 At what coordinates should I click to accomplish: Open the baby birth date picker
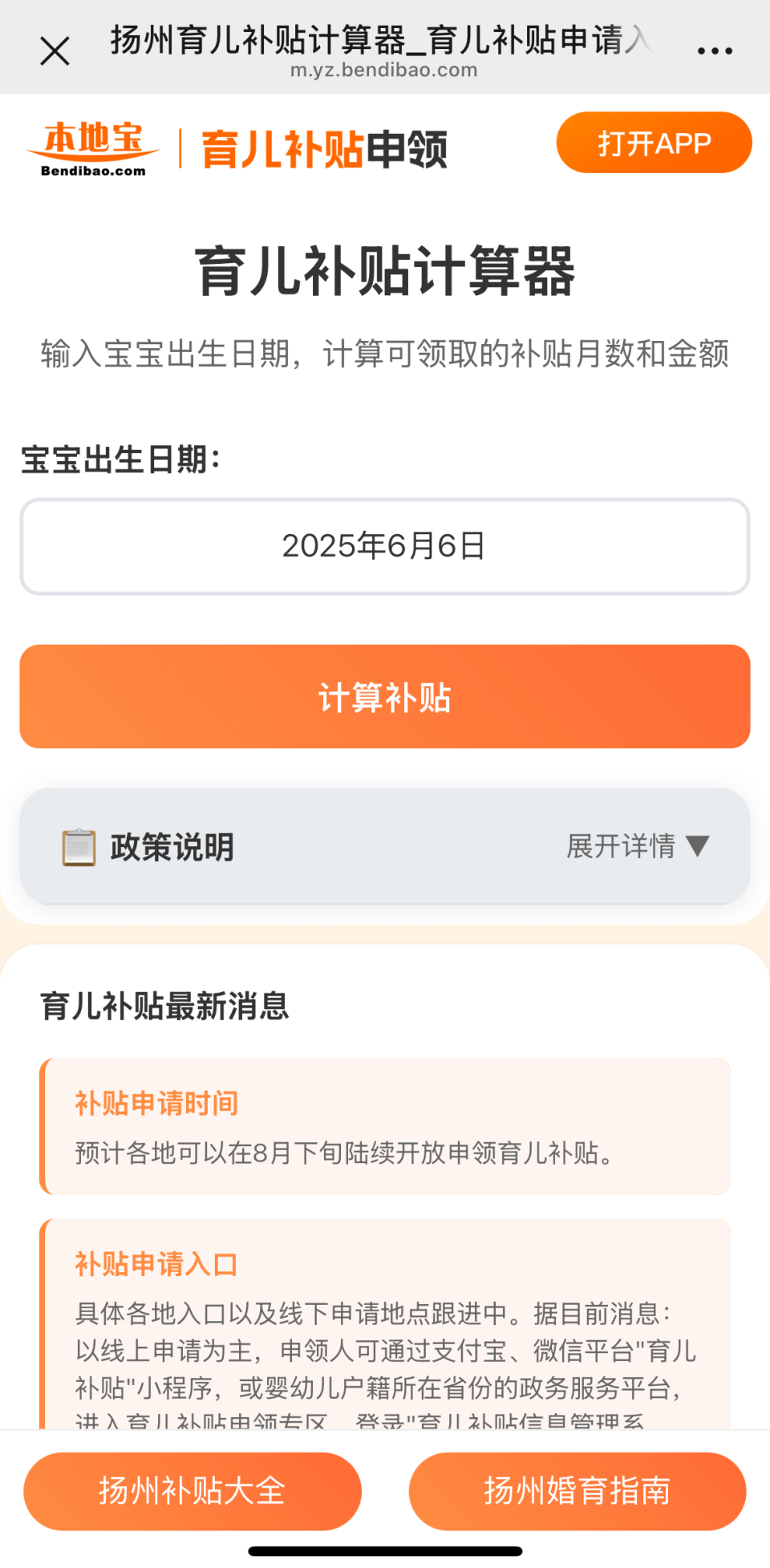tap(385, 546)
